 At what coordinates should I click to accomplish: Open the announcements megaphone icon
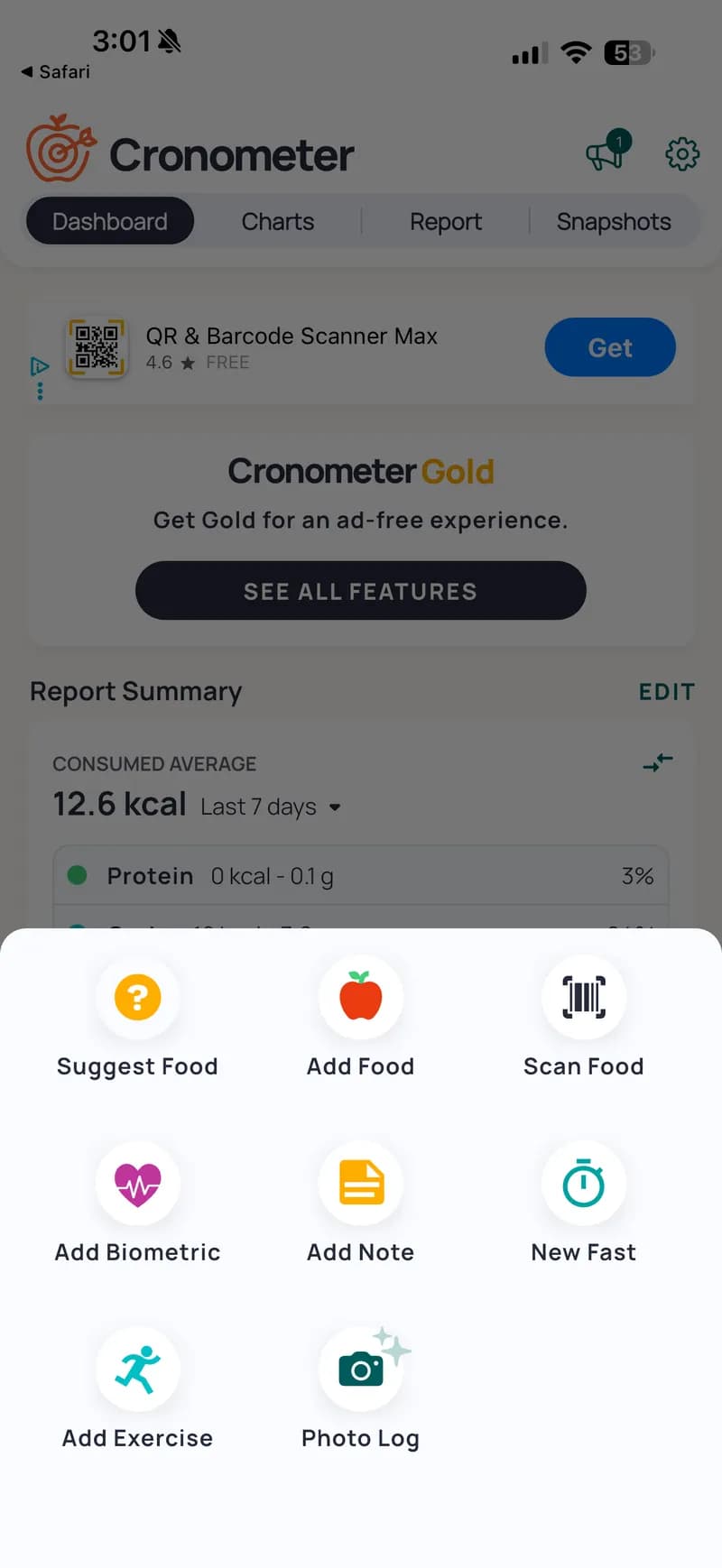click(x=606, y=154)
